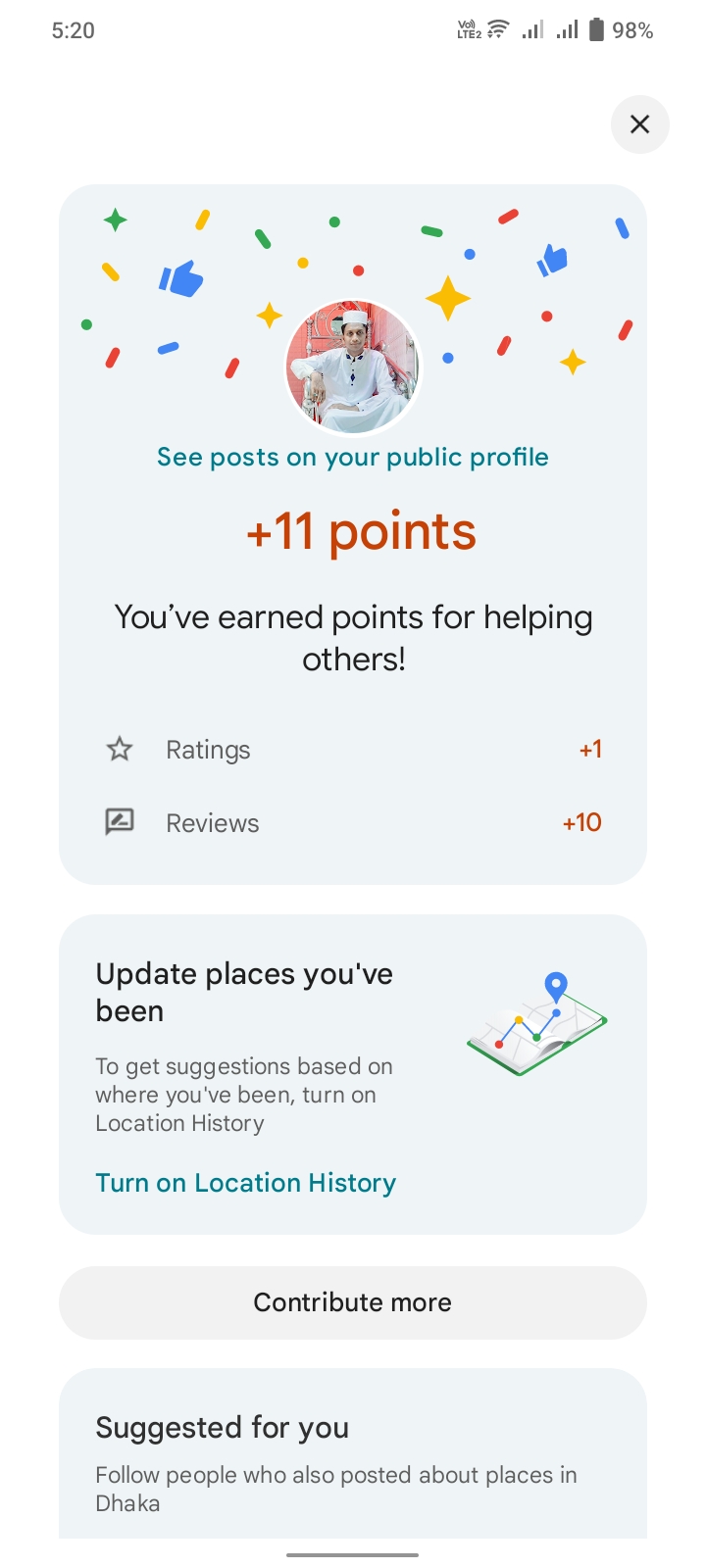Tap the 'Contribute more' button
The height and width of the screenshot is (1568, 706).
(x=353, y=1302)
